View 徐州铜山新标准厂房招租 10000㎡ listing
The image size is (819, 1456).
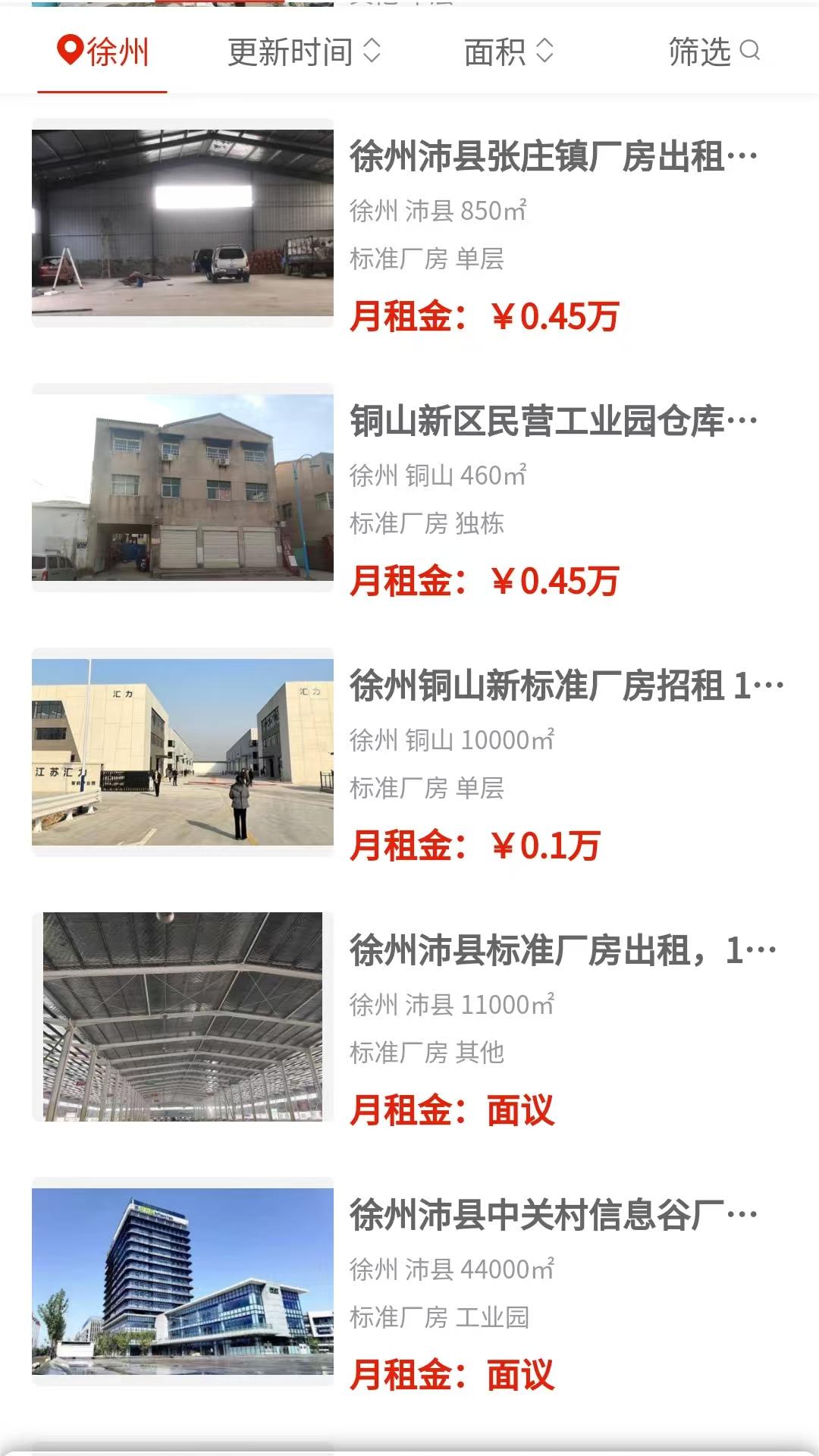pos(565,686)
